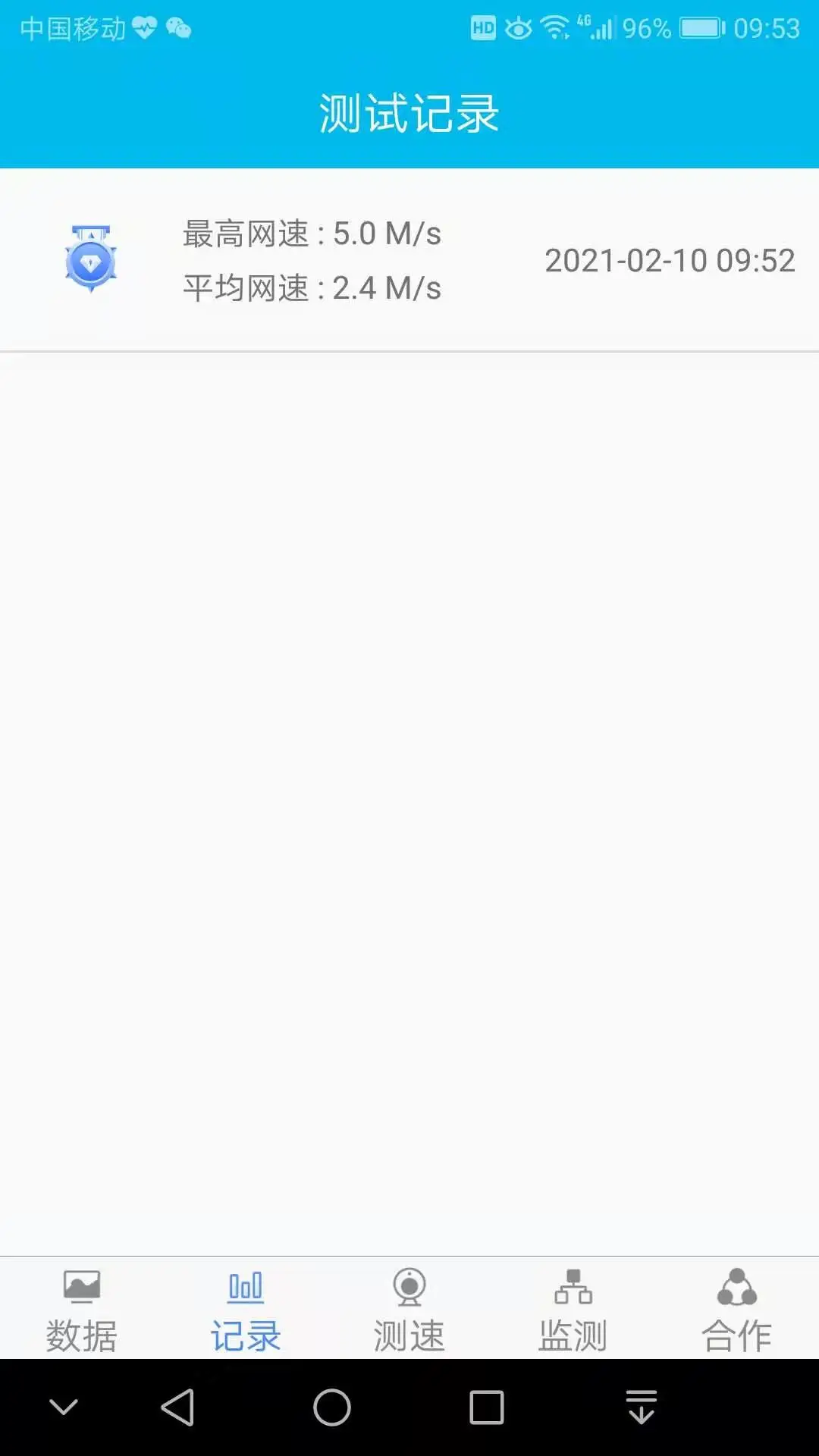Tap the system back button
Image resolution: width=819 pixels, height=1456 pixels.
pos(178,1408)
